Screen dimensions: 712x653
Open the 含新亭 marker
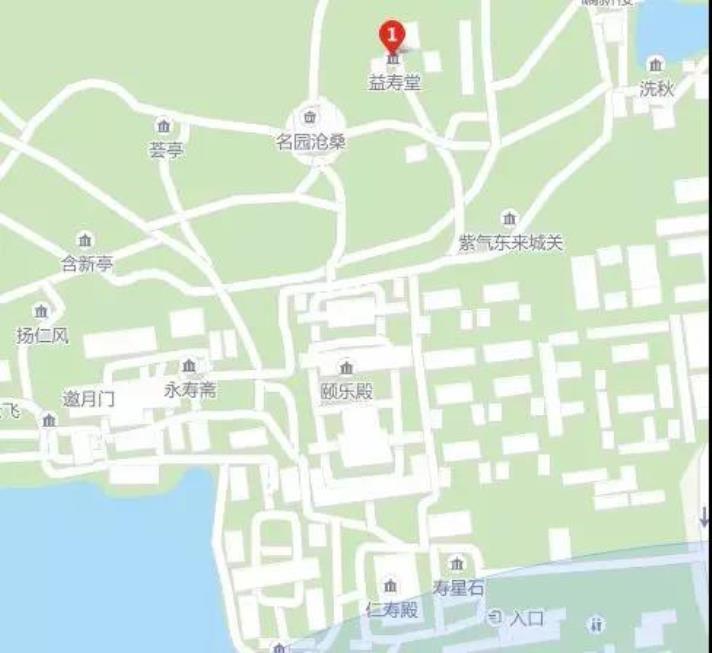coord(86,241)
